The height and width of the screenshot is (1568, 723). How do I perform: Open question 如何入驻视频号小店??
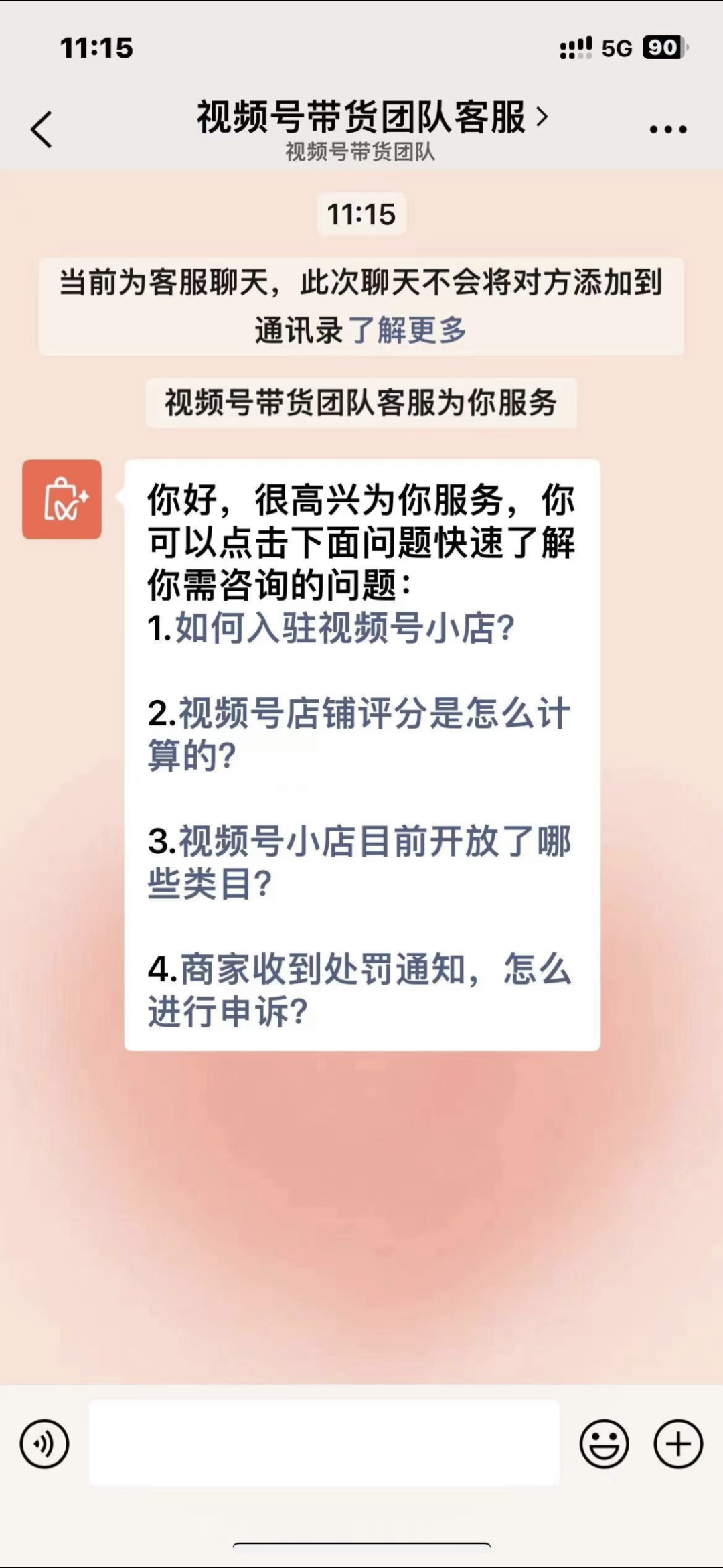(344, 628)
